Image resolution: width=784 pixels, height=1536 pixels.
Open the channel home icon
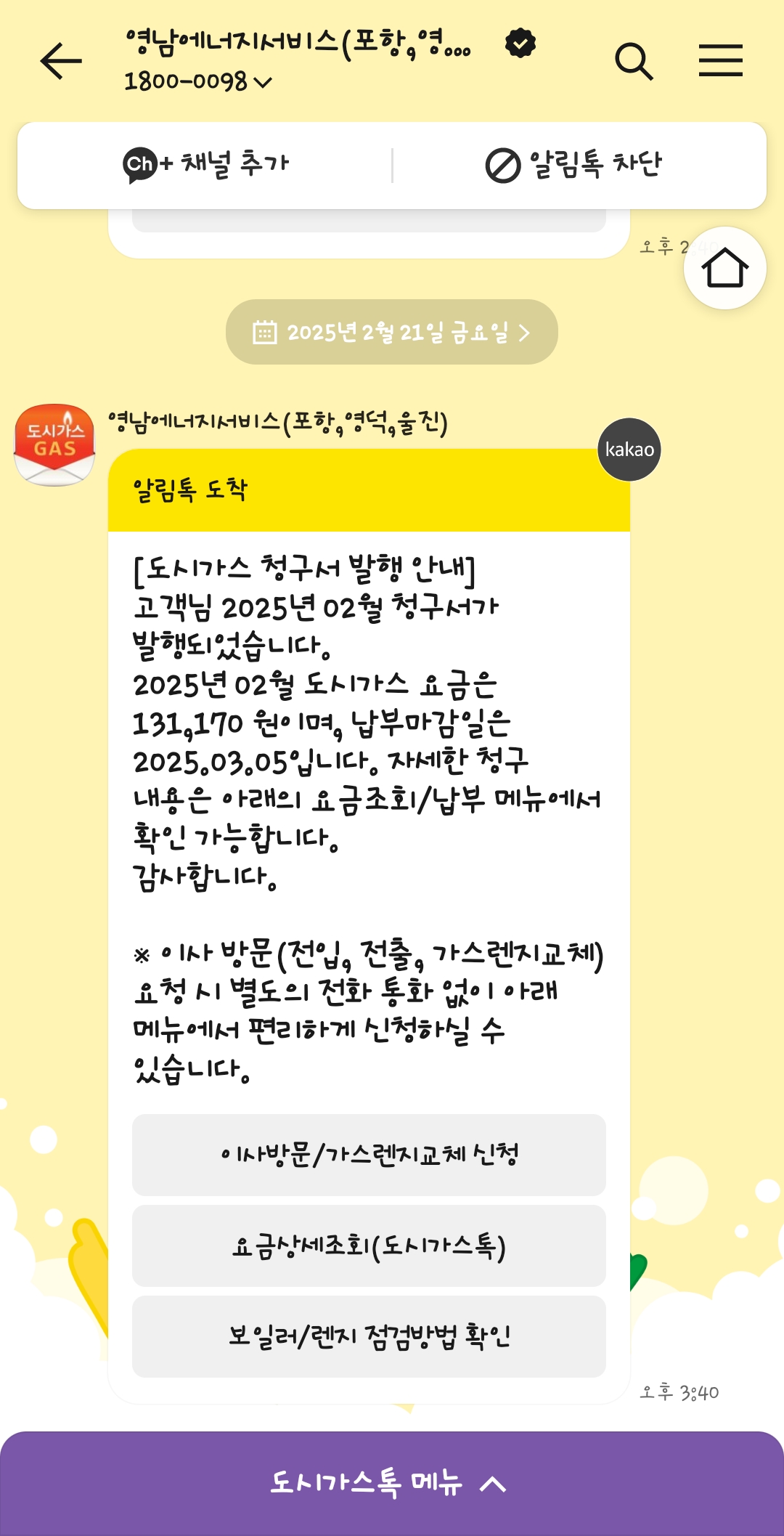point(724,268)
